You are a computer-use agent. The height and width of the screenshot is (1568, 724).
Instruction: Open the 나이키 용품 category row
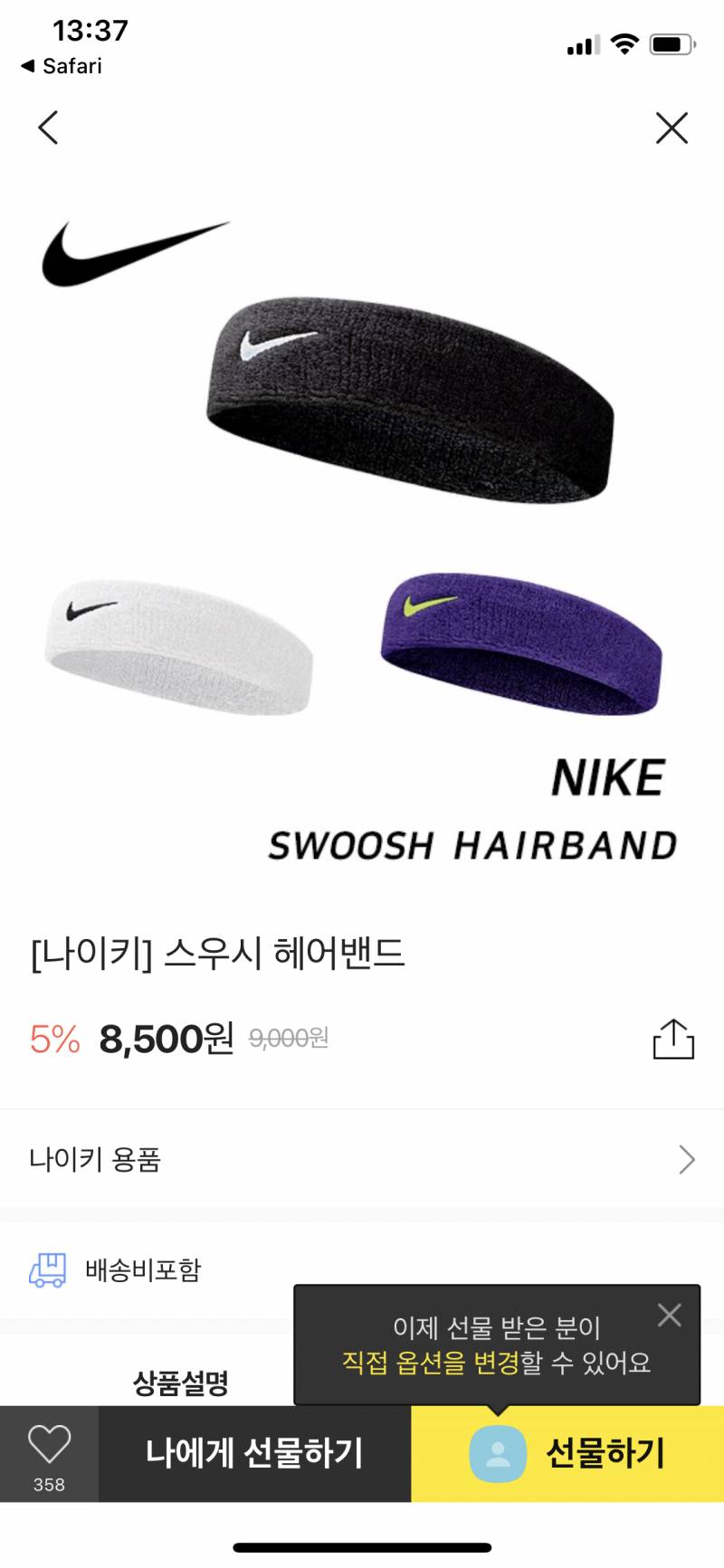tap(362, 1159)
